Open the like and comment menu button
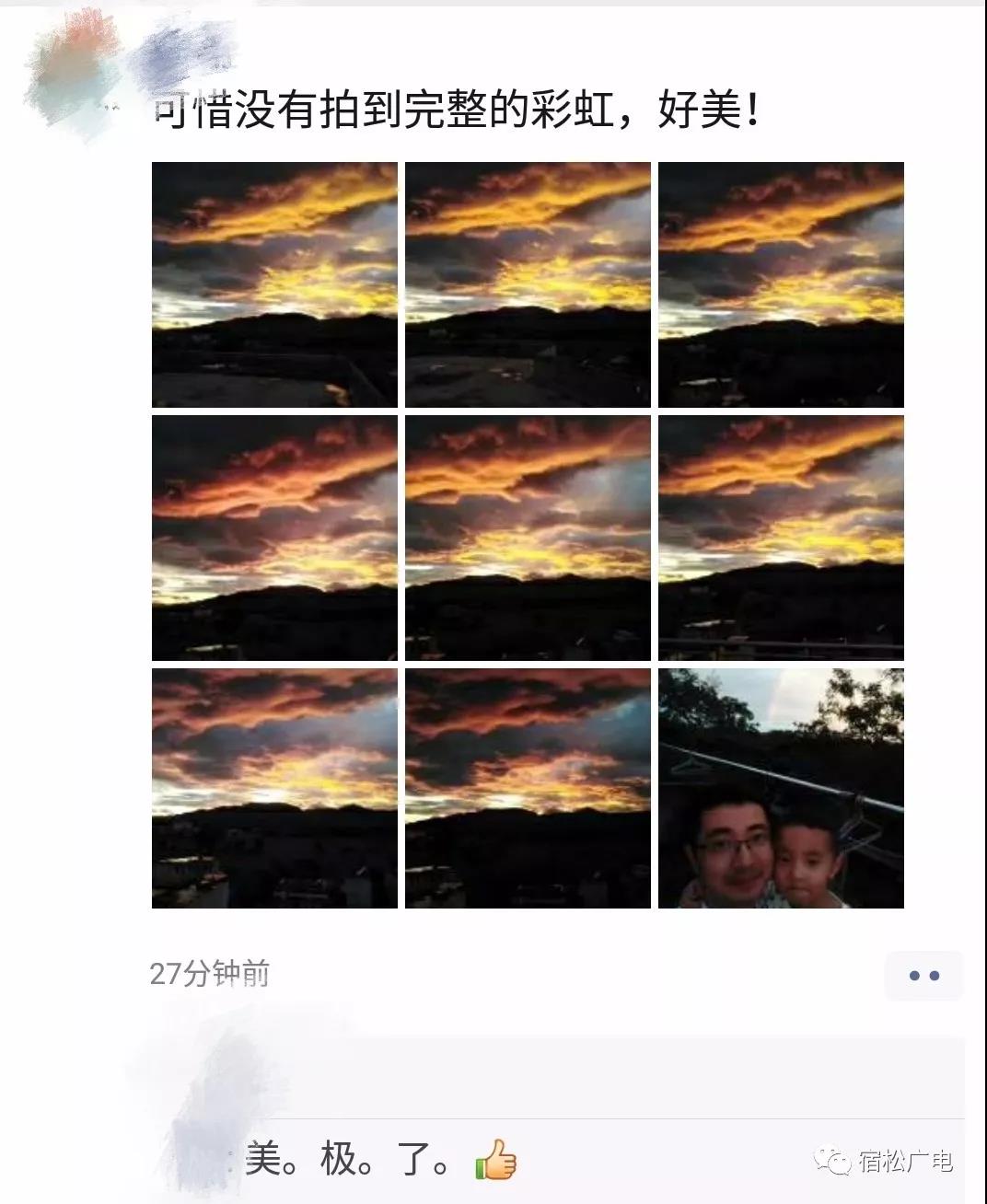This screenshot has height=1204, width=987. coord(923,976)
